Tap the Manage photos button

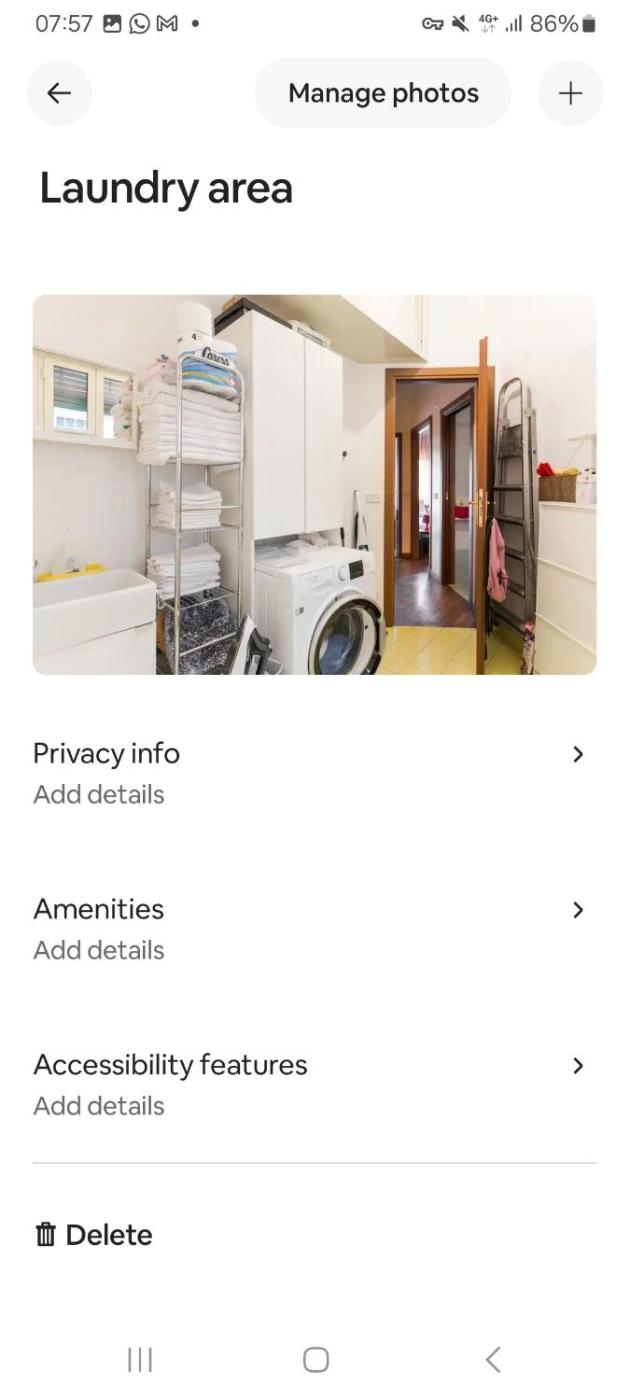383,93
